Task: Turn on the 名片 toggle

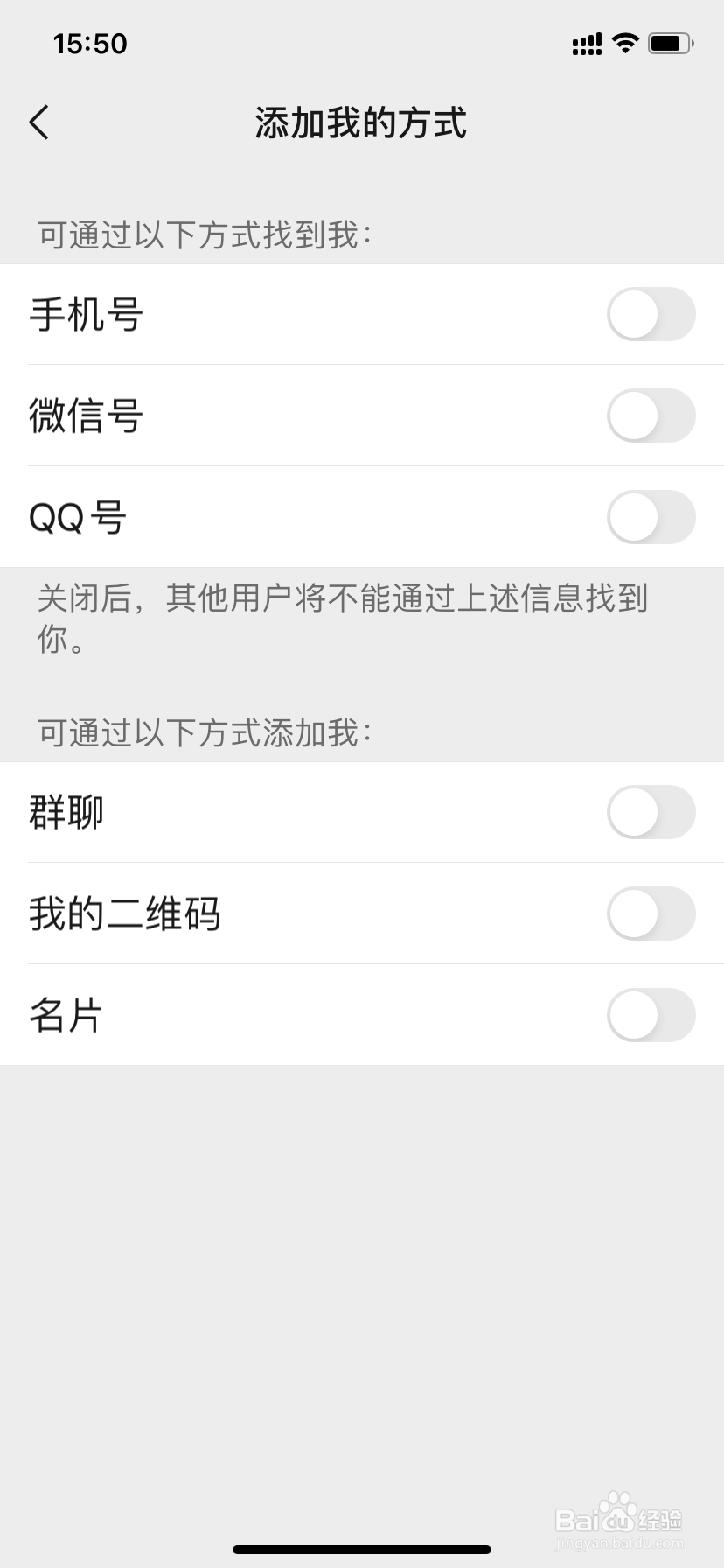Action: click(x=651, y=1015)
